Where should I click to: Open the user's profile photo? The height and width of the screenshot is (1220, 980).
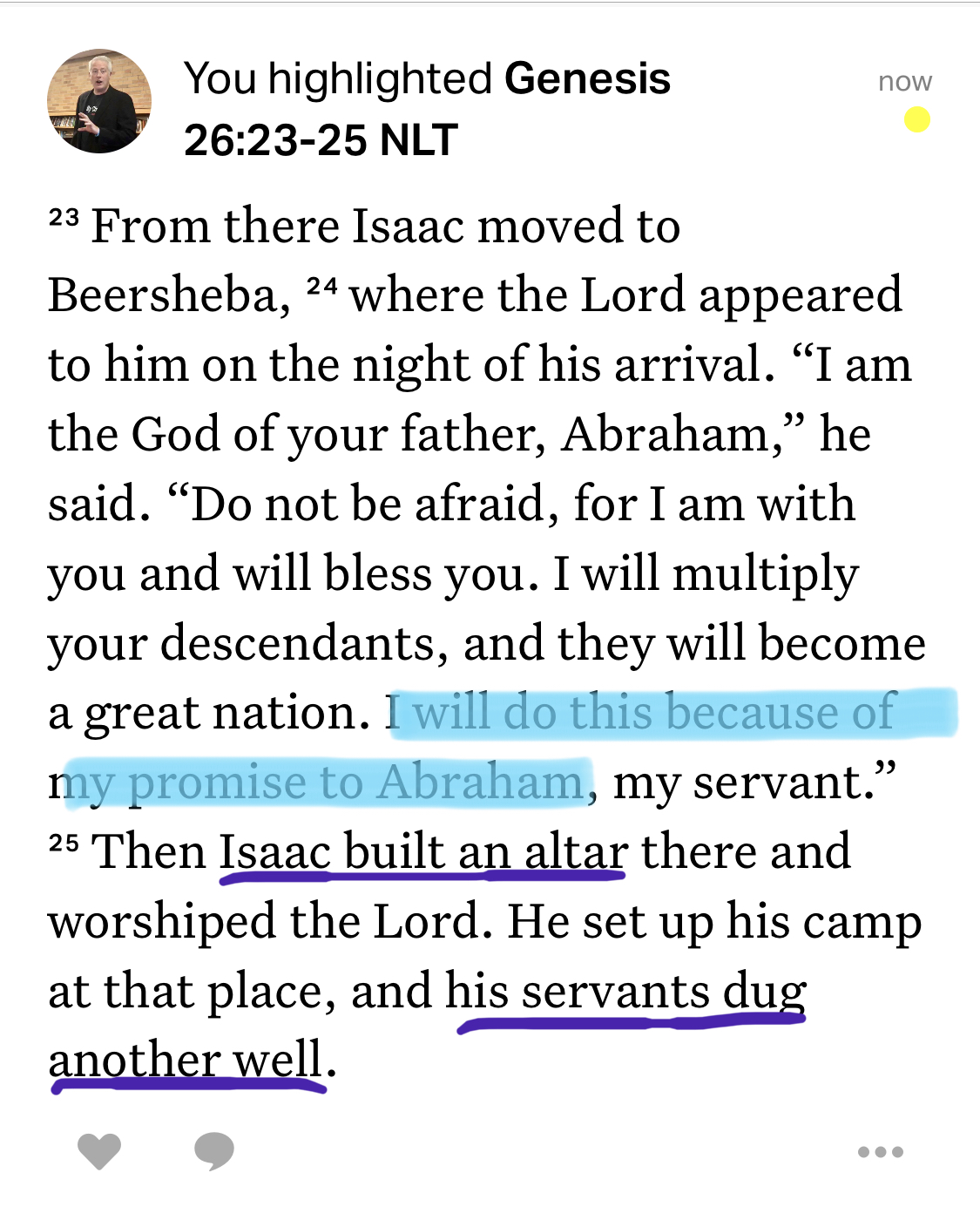pyautogui.click(x=98, y=101)
